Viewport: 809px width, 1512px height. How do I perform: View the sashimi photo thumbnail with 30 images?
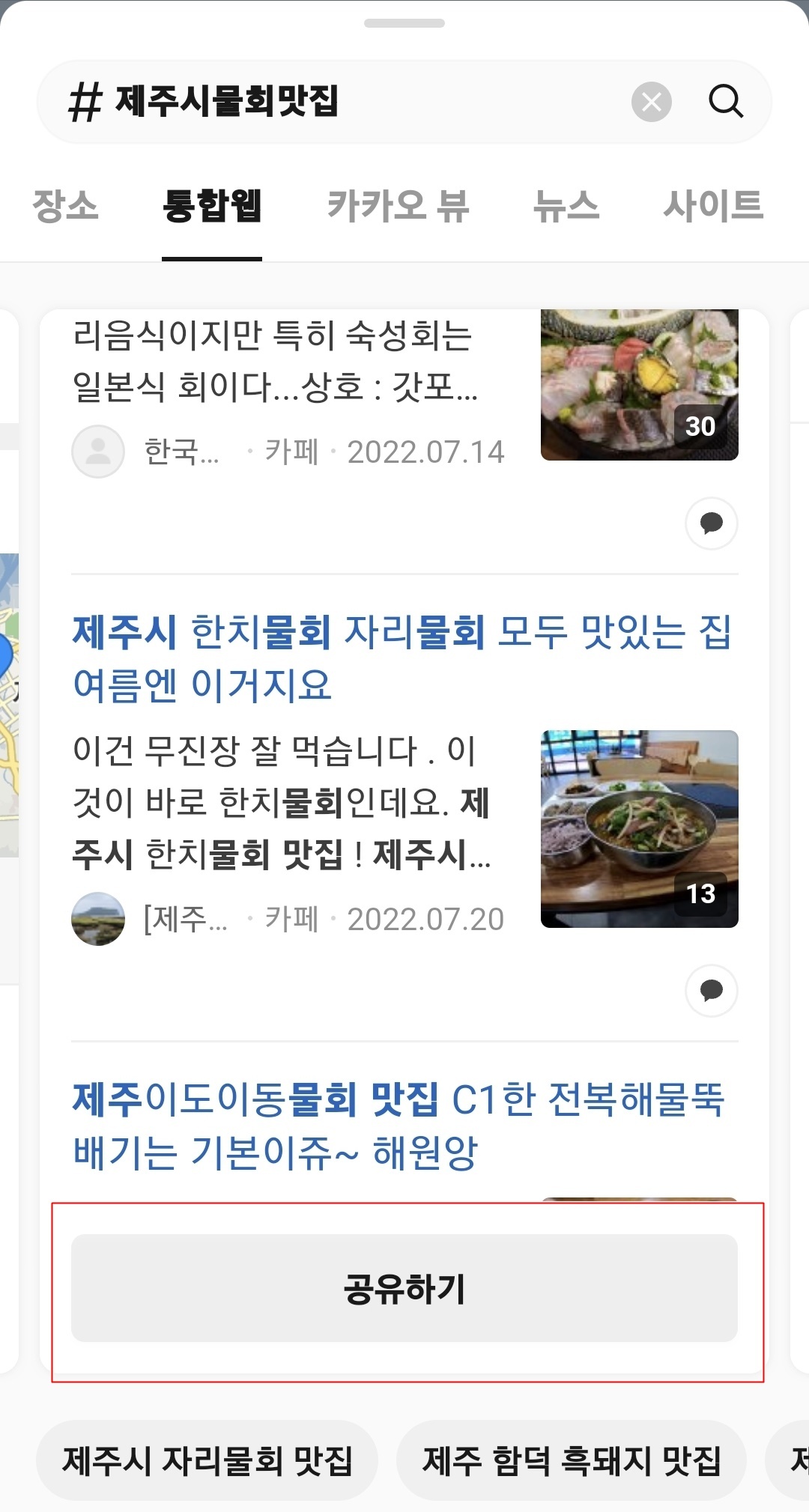coord(639,385)
